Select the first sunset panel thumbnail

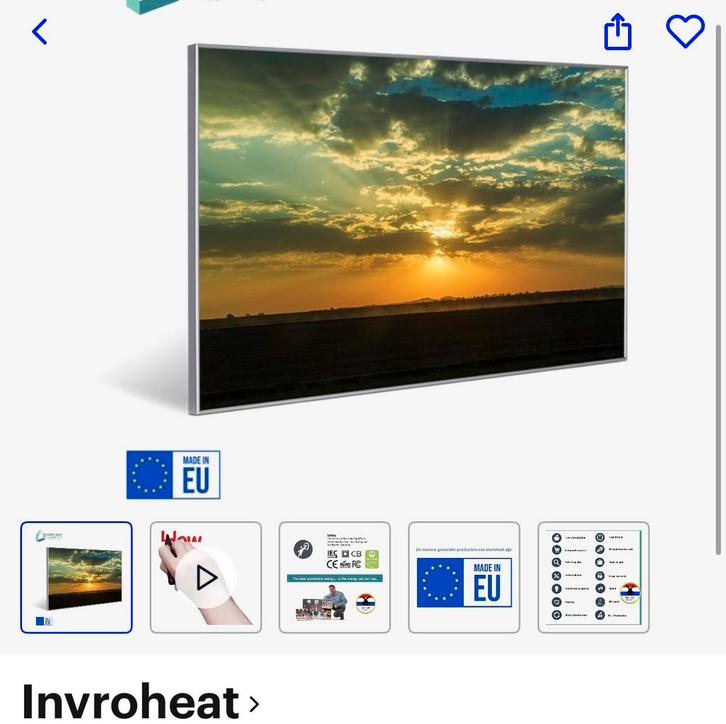[x=76, y=577]
